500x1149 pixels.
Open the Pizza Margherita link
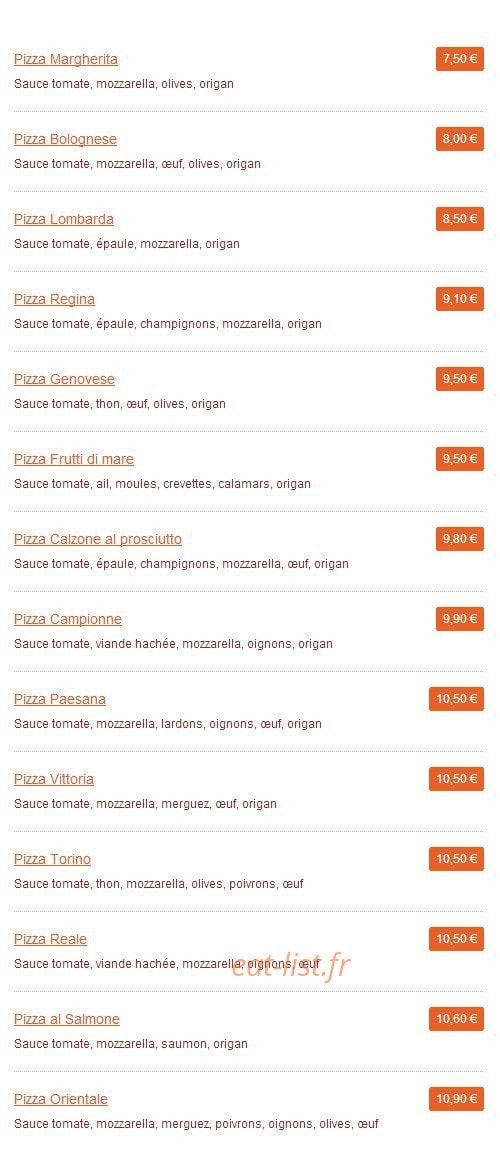[66, 59]
